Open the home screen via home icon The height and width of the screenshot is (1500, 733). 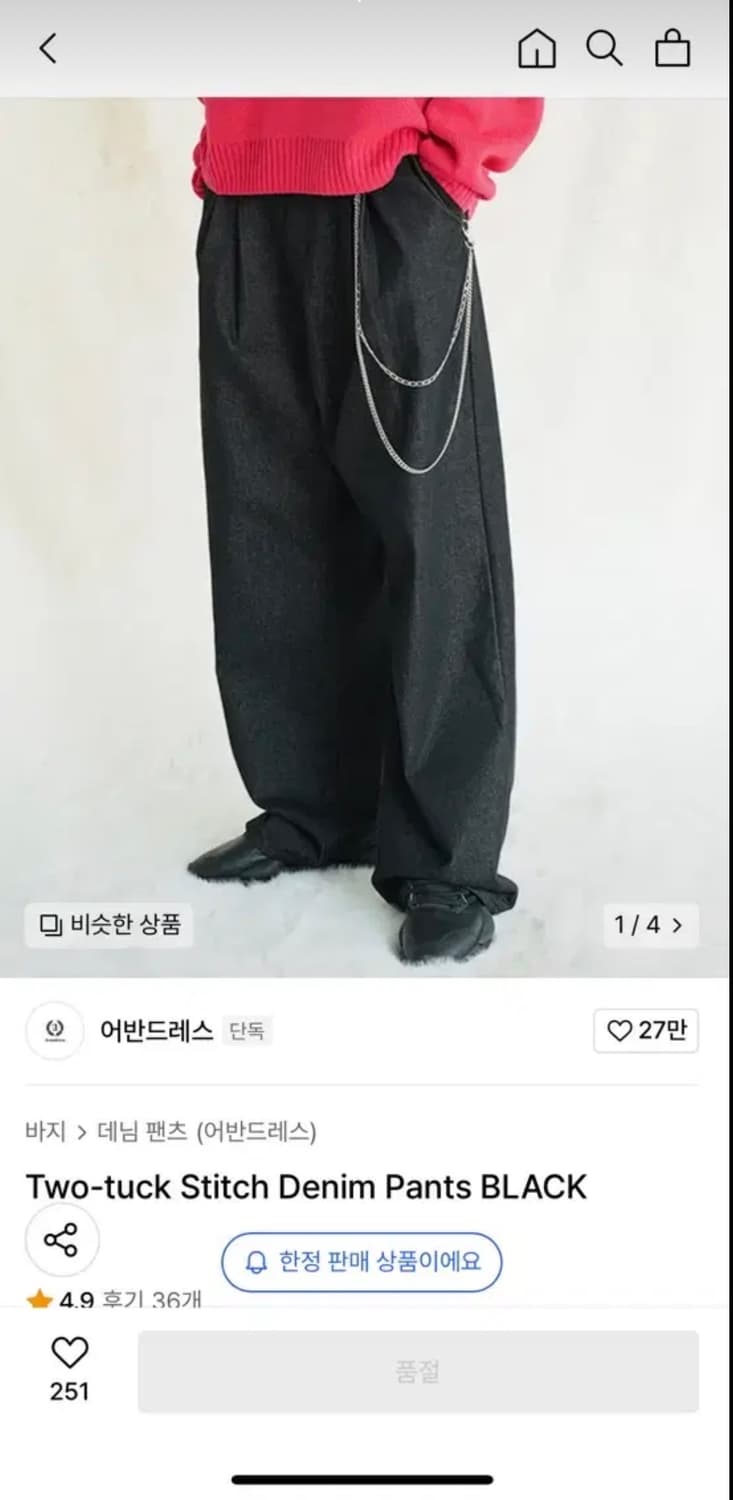(537, 47)
